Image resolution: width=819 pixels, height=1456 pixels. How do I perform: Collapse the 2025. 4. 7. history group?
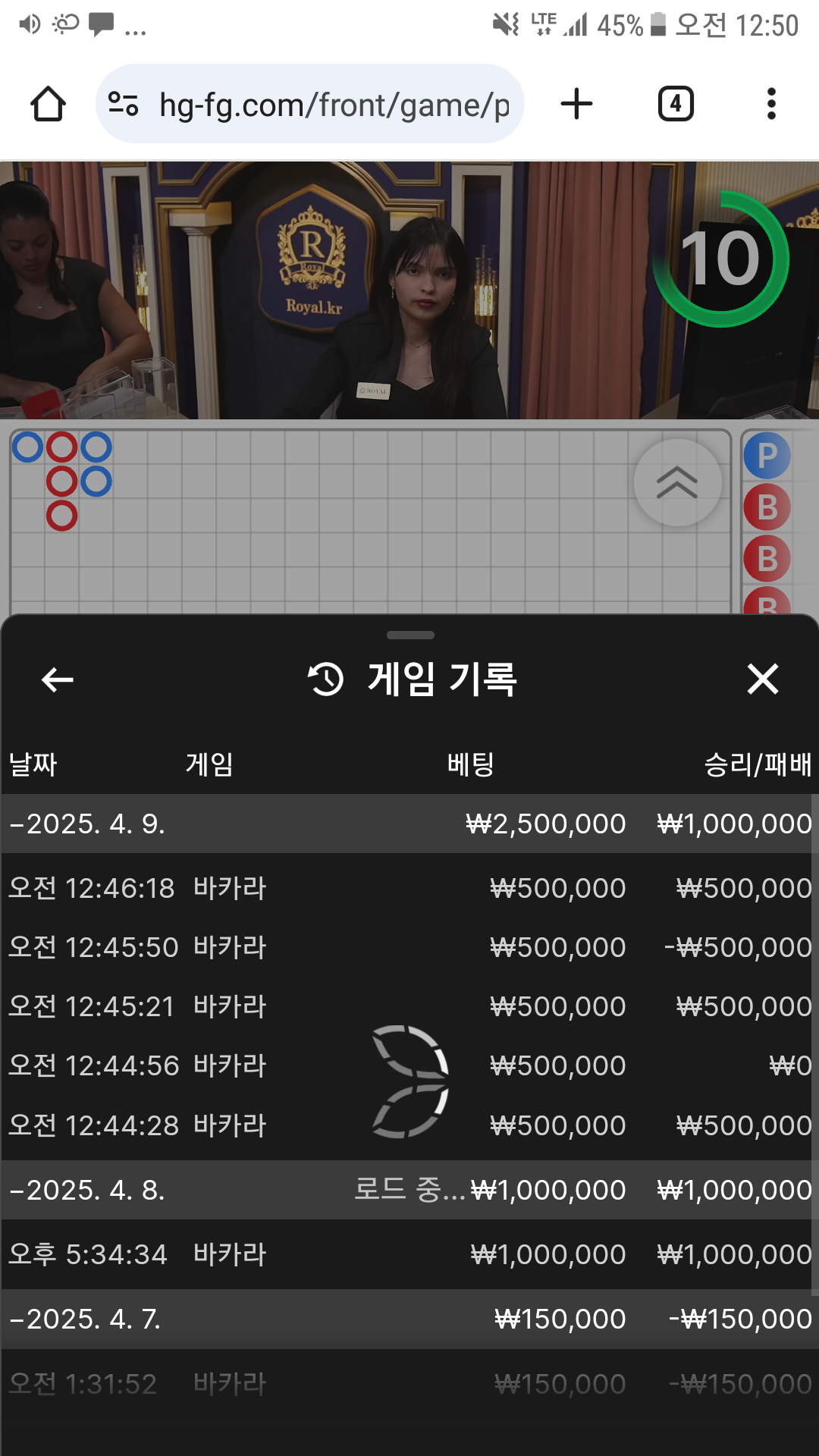(x=88, y=1319)
